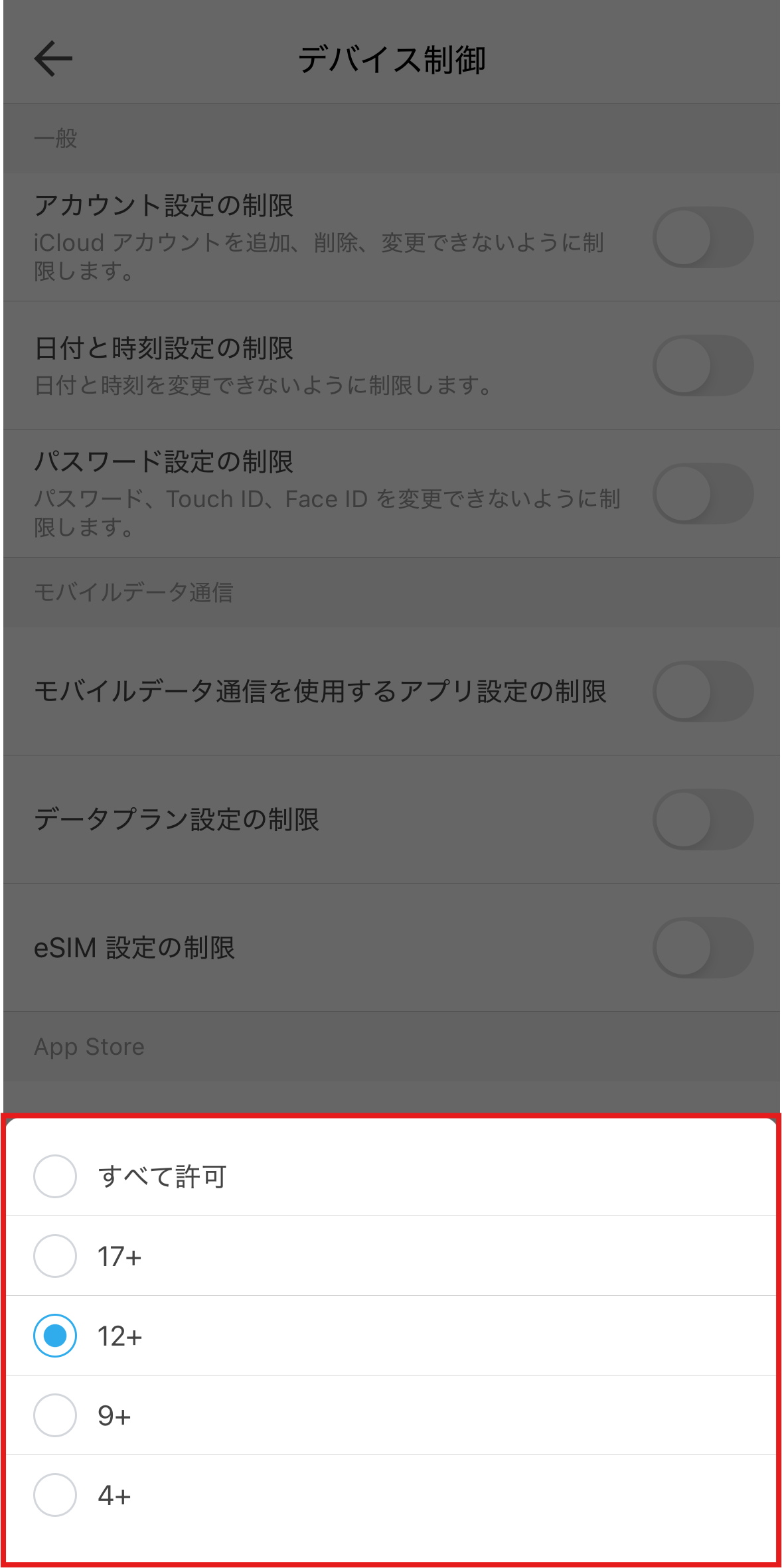782x1568 pixels.
Task: Select the すべて許可 option
Action: (x=55, y=1176)
